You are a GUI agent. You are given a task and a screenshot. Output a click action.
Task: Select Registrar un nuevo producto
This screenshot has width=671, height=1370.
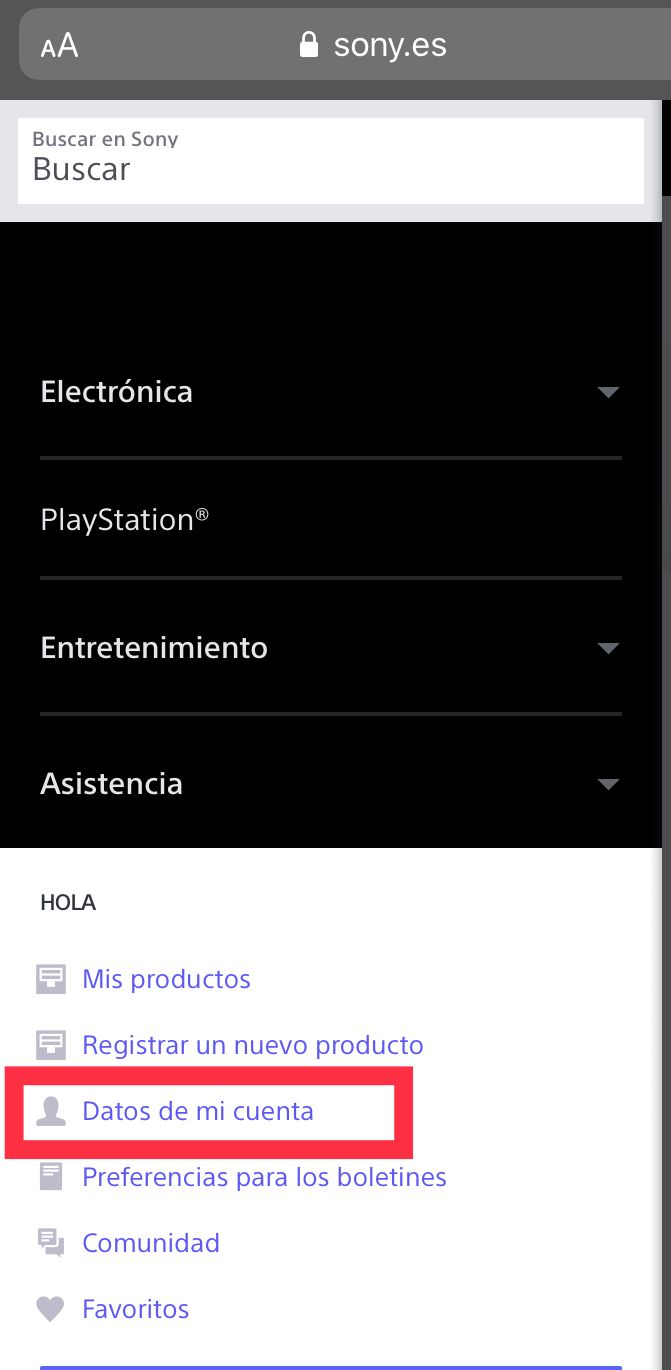(x=252, y=1046)
